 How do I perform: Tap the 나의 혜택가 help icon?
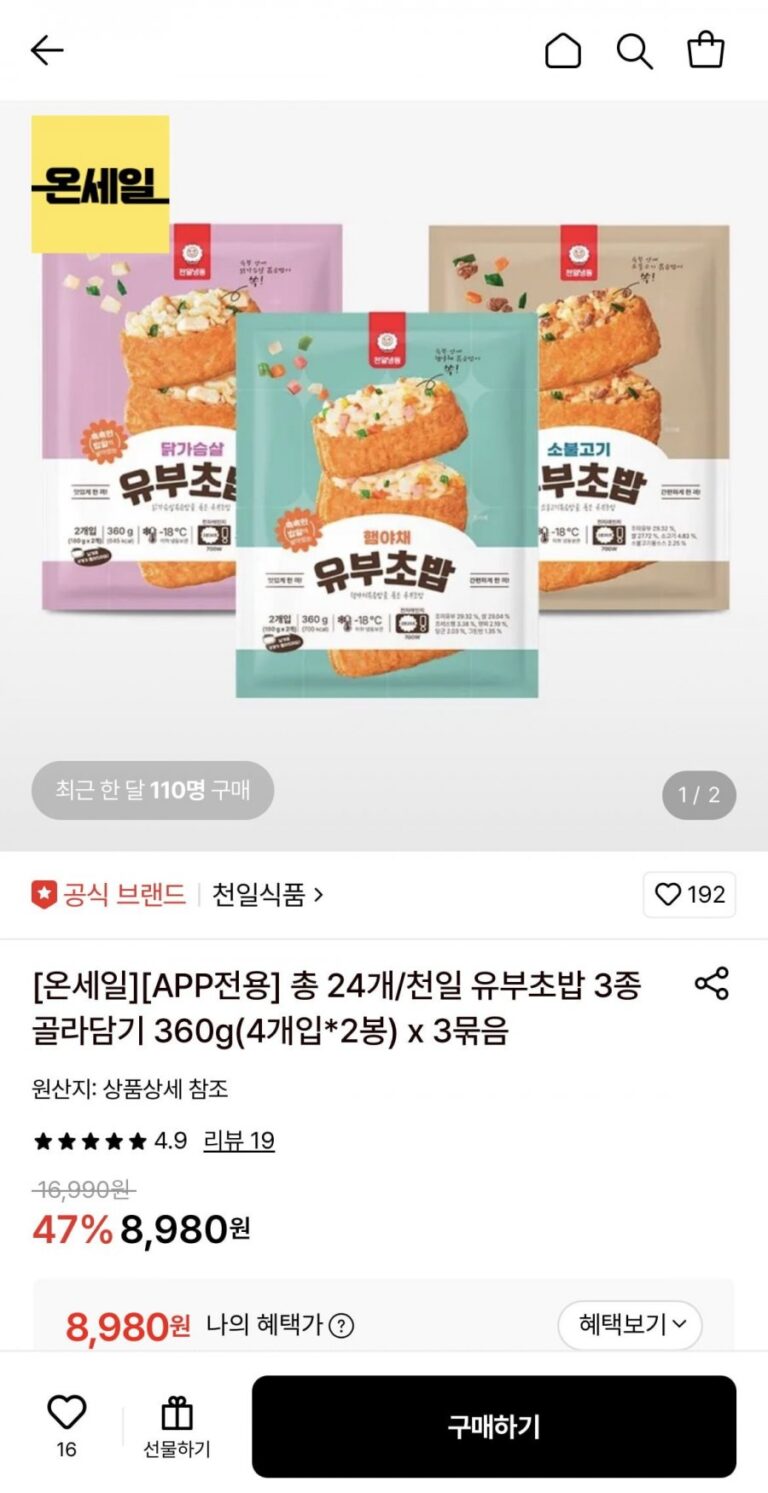342,1326
